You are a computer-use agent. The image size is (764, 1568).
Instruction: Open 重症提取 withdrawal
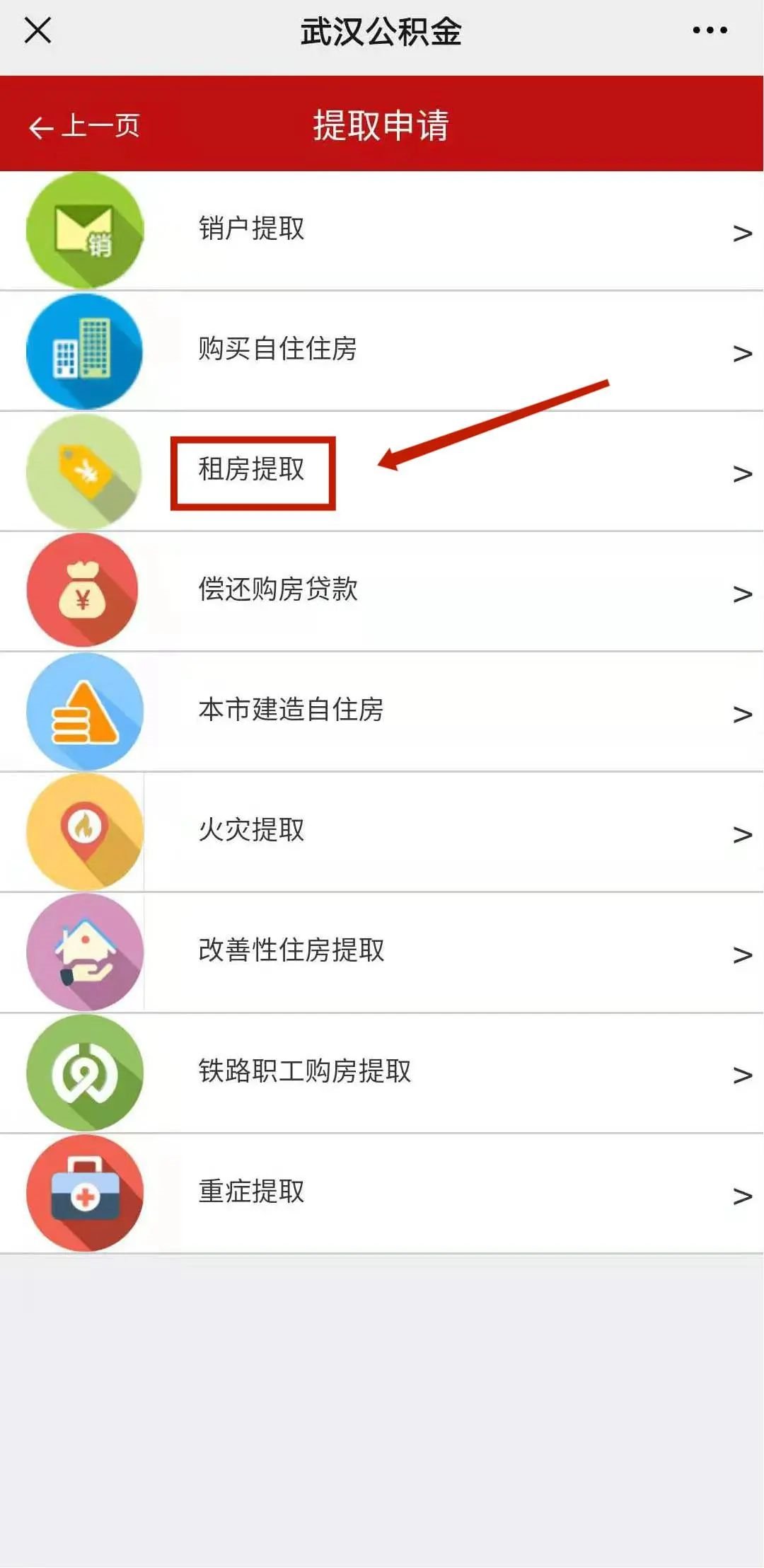click(252, 1192)
